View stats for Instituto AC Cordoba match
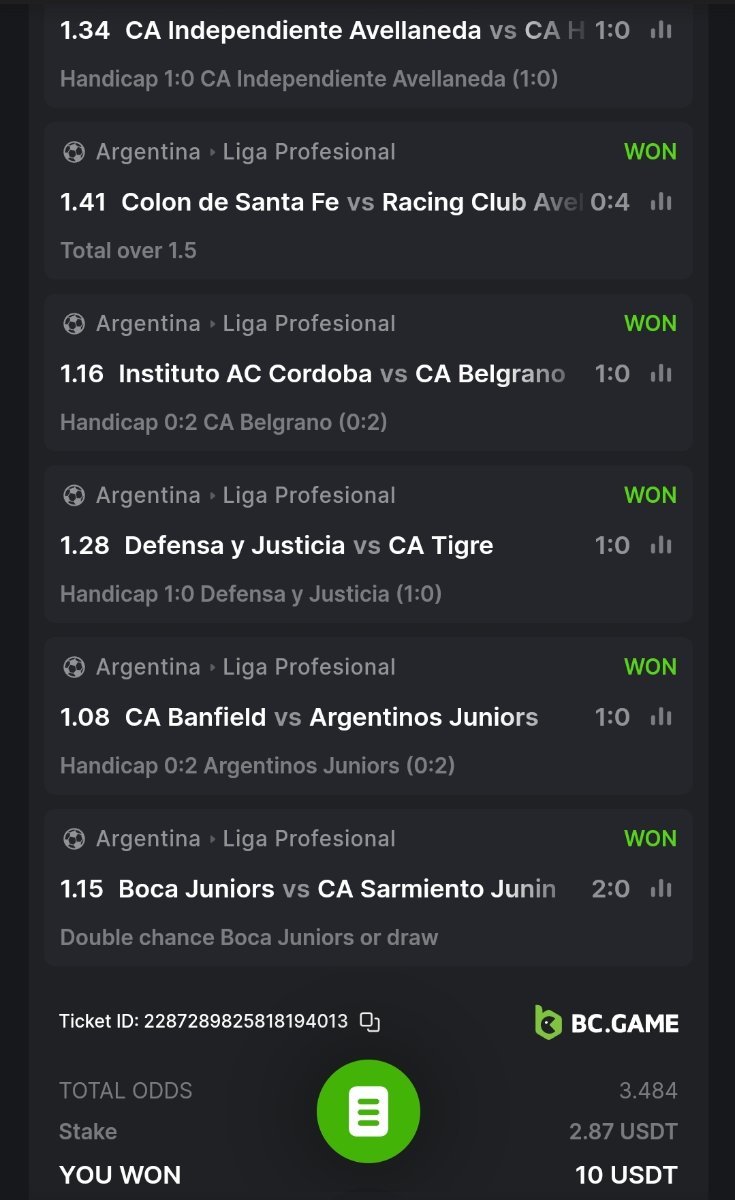 [x=660, y=374]
